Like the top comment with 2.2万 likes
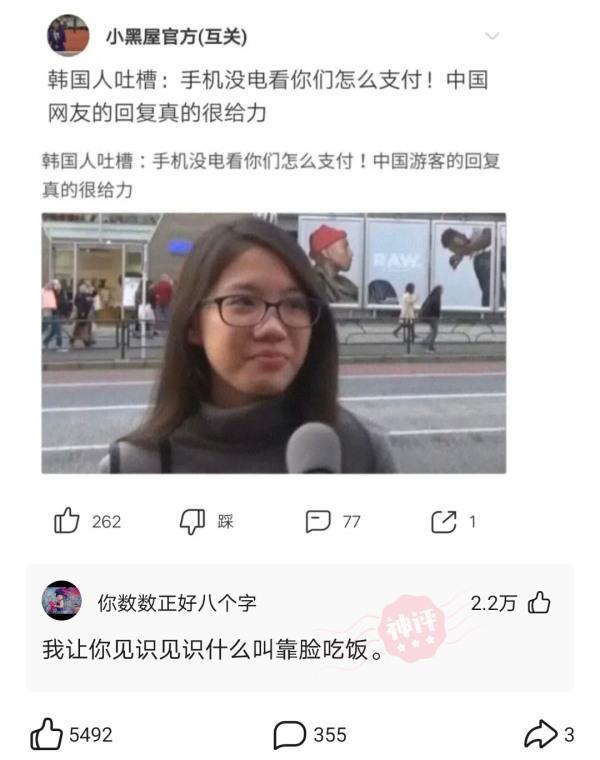 pos(540,602)
